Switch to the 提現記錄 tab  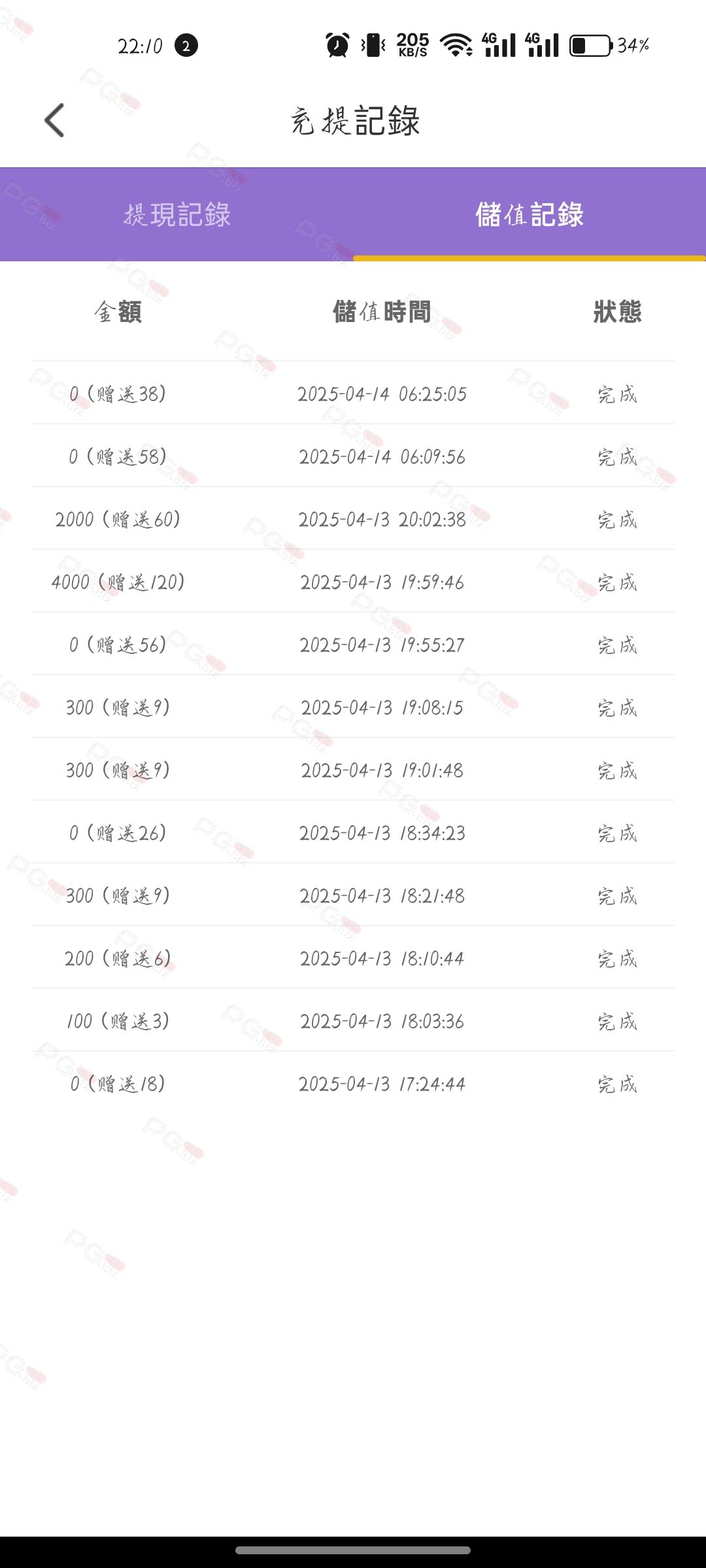(177, 214)
